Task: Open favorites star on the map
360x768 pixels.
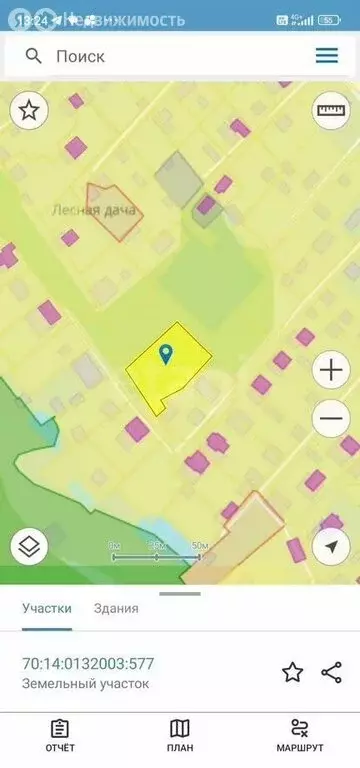Action: pyautogui.click(x=29, y=111)
